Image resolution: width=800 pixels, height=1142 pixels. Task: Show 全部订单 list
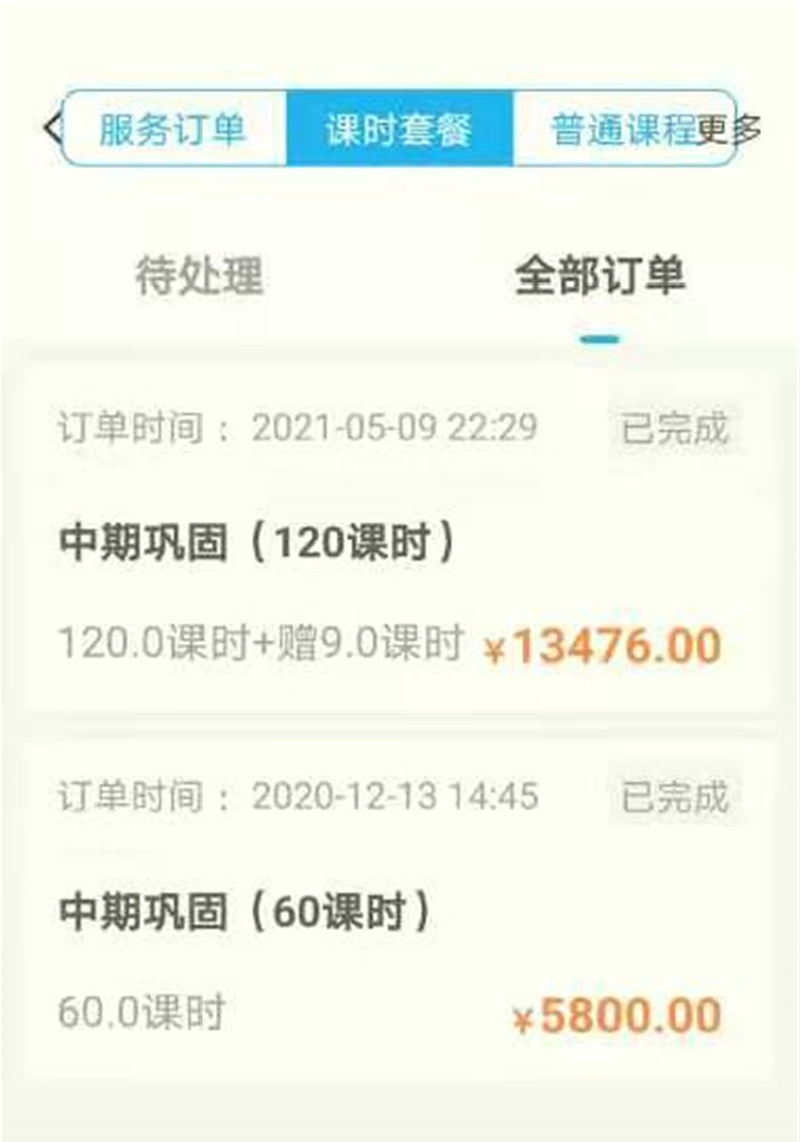click(600, 277)
